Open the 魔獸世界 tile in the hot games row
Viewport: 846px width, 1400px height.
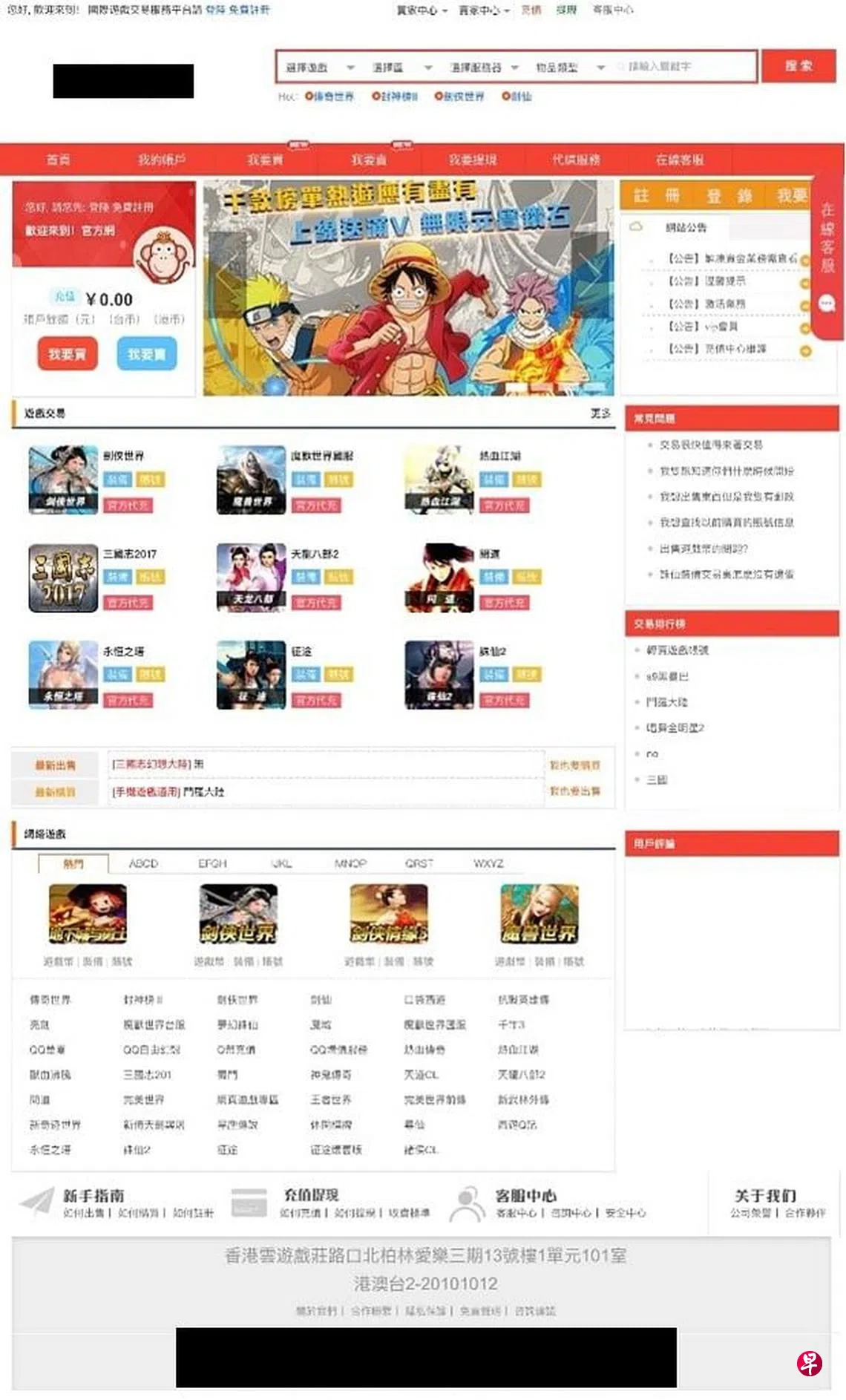(540, 915)
